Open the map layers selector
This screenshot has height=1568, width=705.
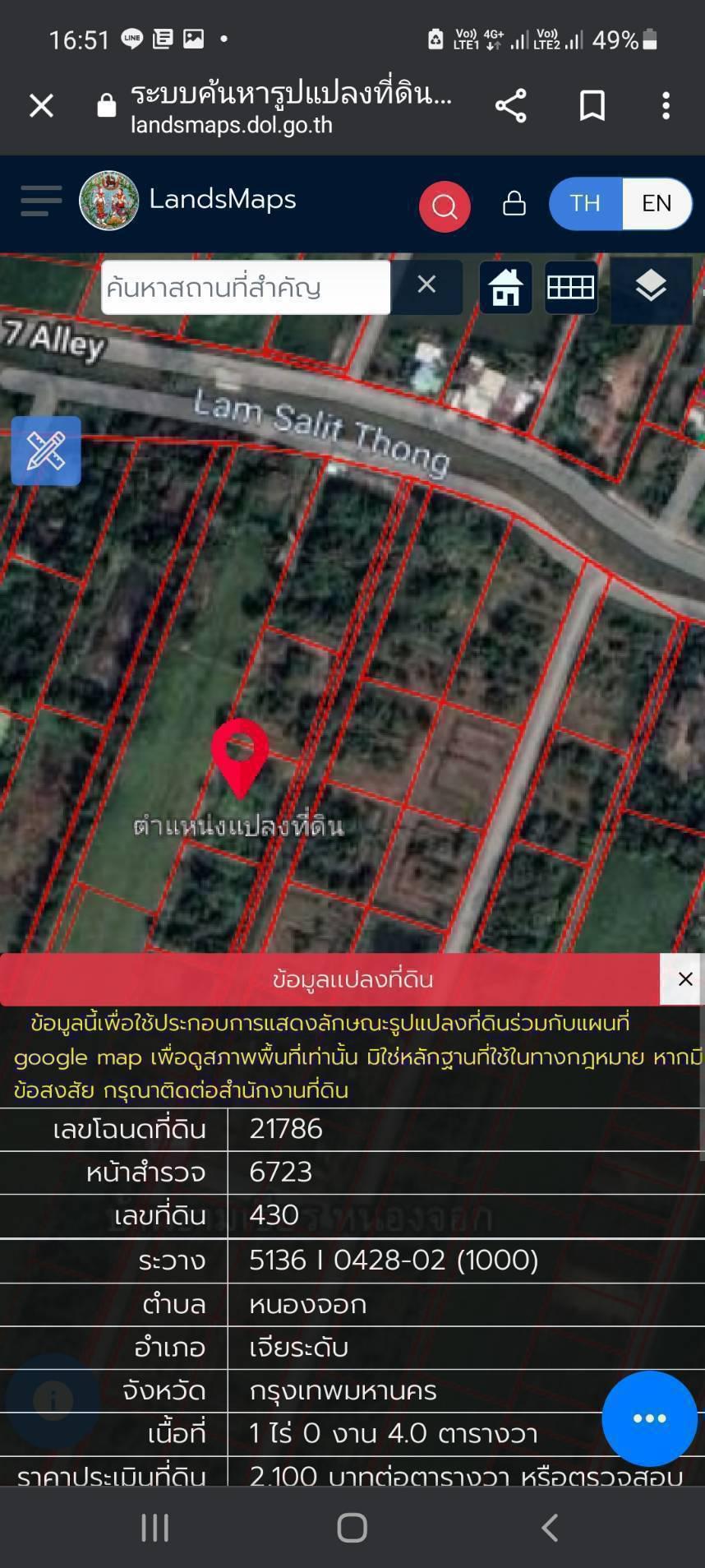click(651, 288)
